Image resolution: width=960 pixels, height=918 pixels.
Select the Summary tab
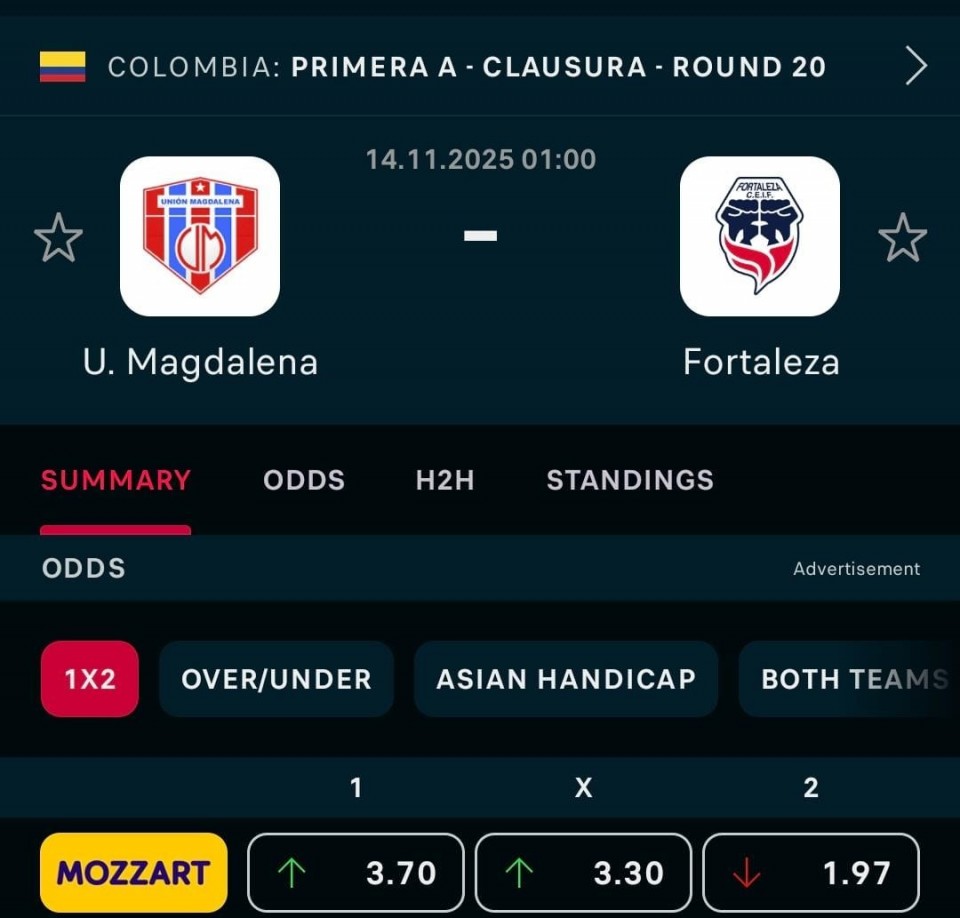click(x=115, y=480)
